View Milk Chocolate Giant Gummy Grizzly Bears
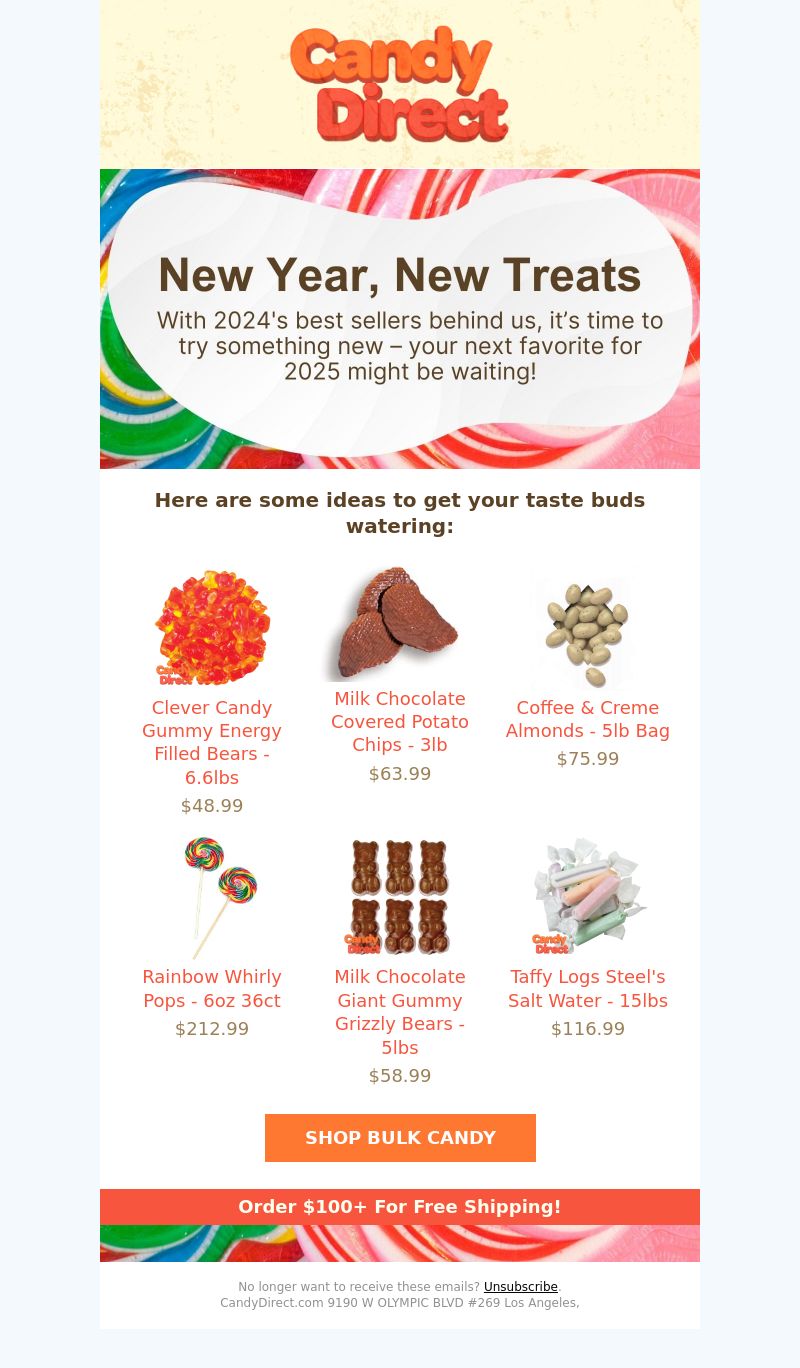This screenshot has height=1368, width=800. click(x=400, y=1011)
